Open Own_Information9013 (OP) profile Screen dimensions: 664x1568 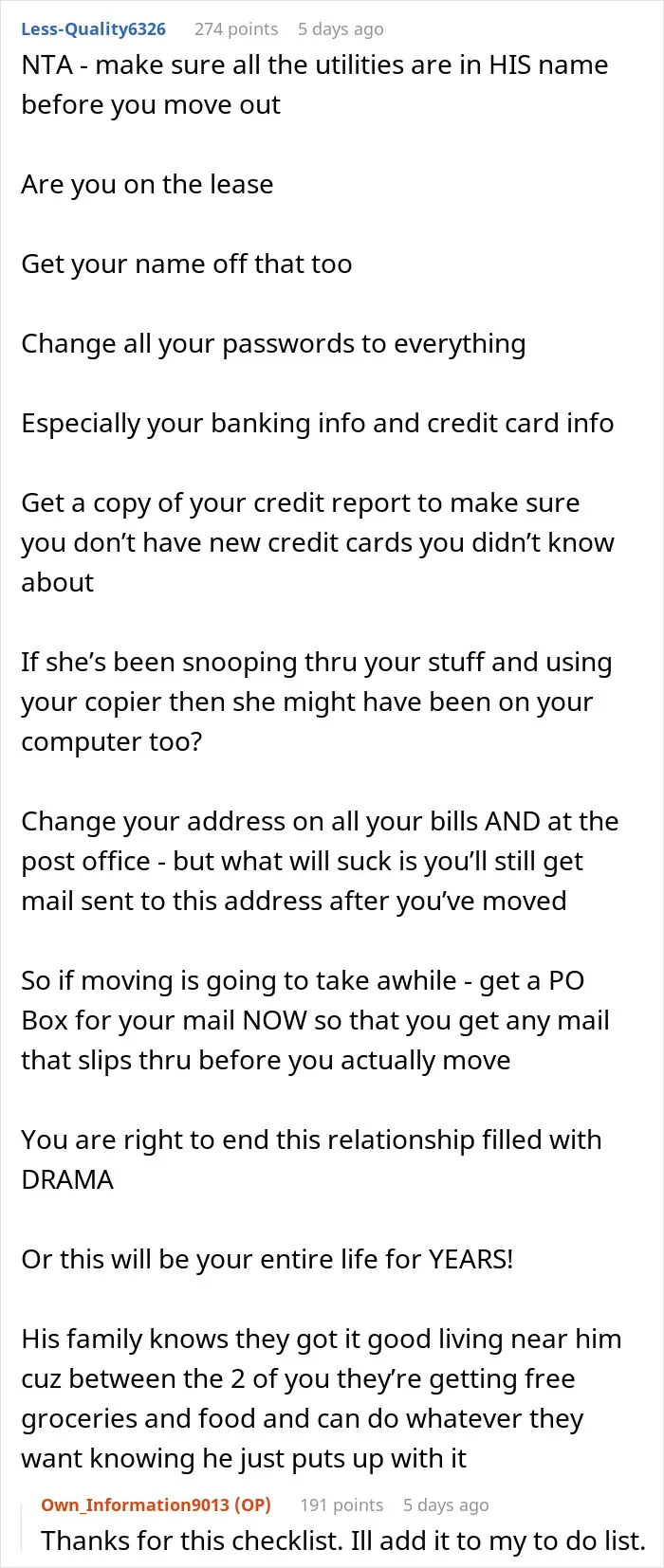156,1504
